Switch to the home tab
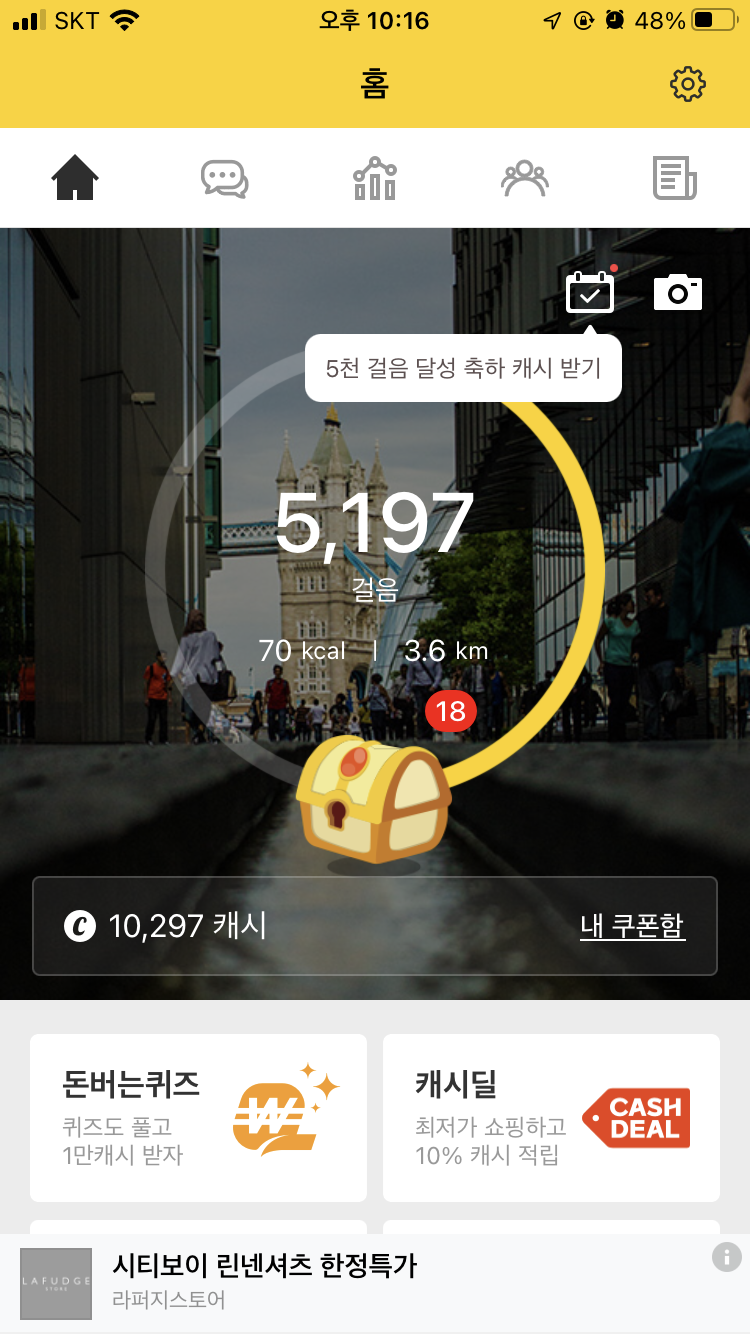The image size is (750, 1334). [75, 179]
